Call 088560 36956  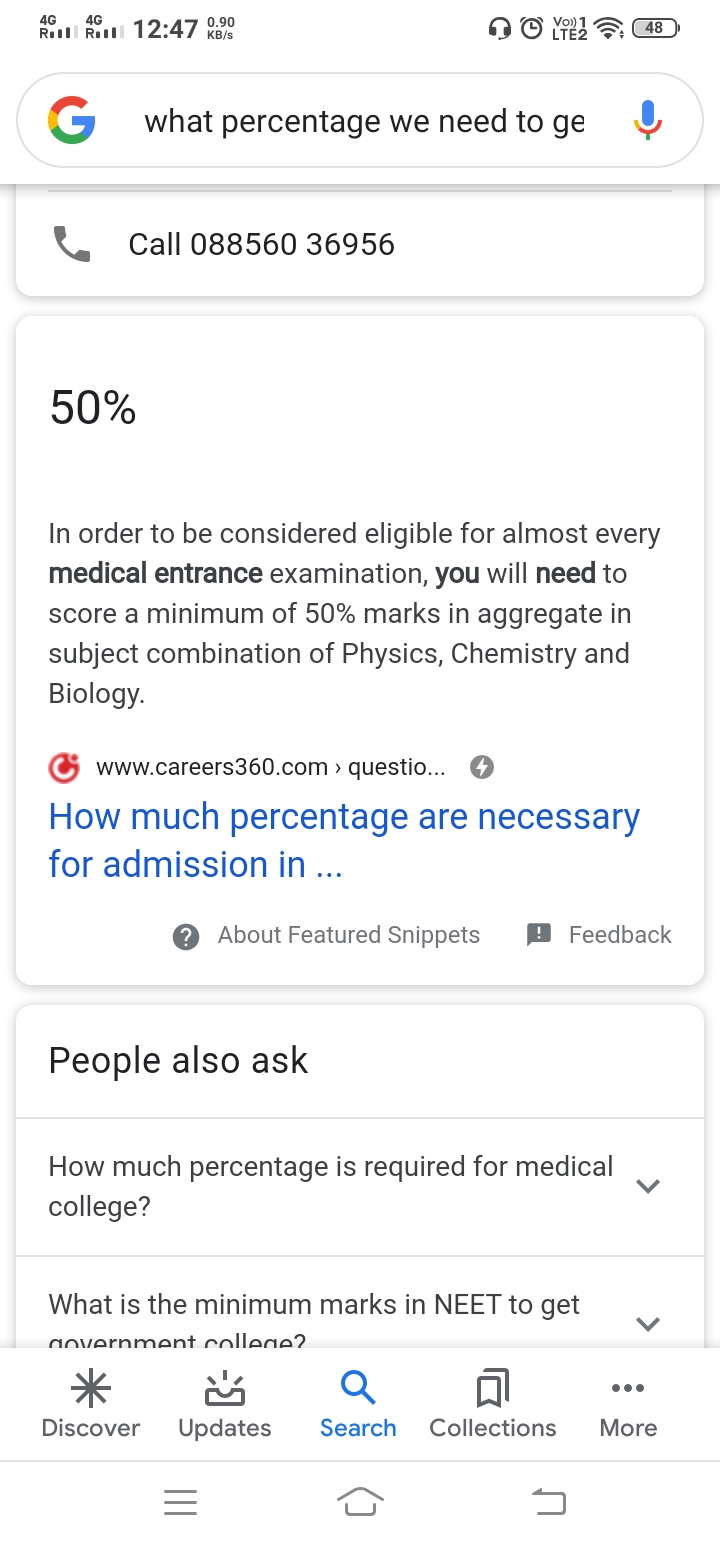(360, 244)
